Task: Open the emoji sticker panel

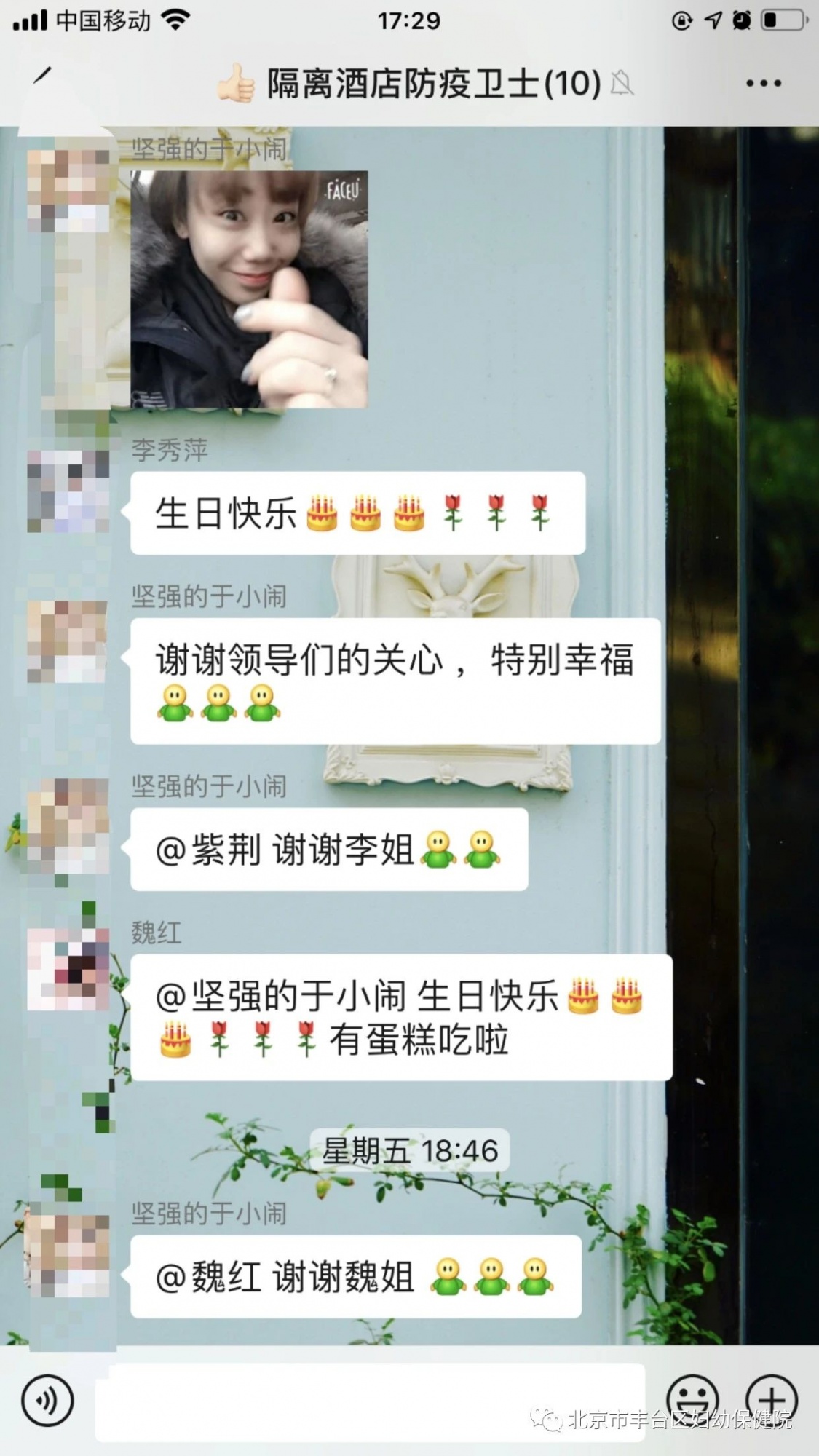Action: pyautogui.click(x=692, y=1399)
